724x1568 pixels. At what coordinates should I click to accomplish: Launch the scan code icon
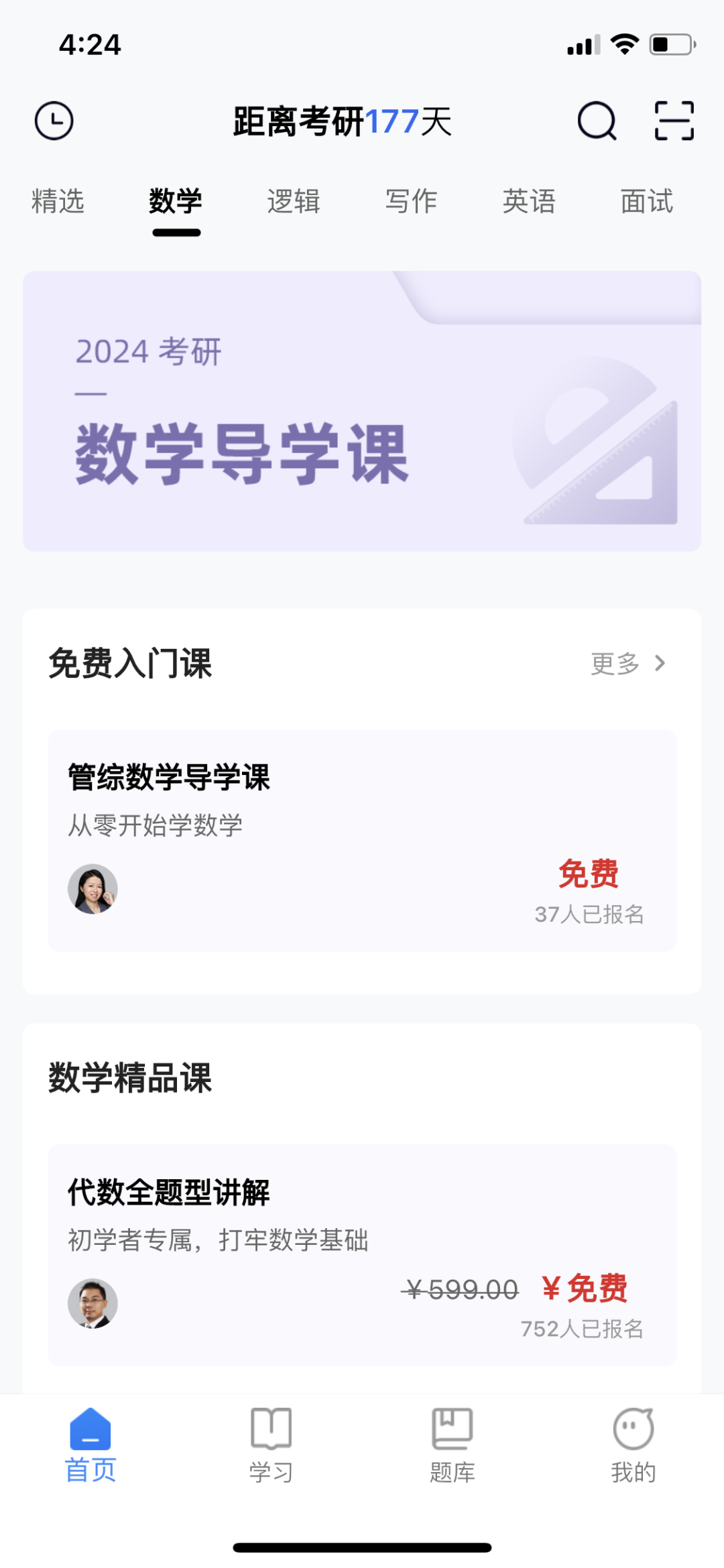[x=674, y=121]
